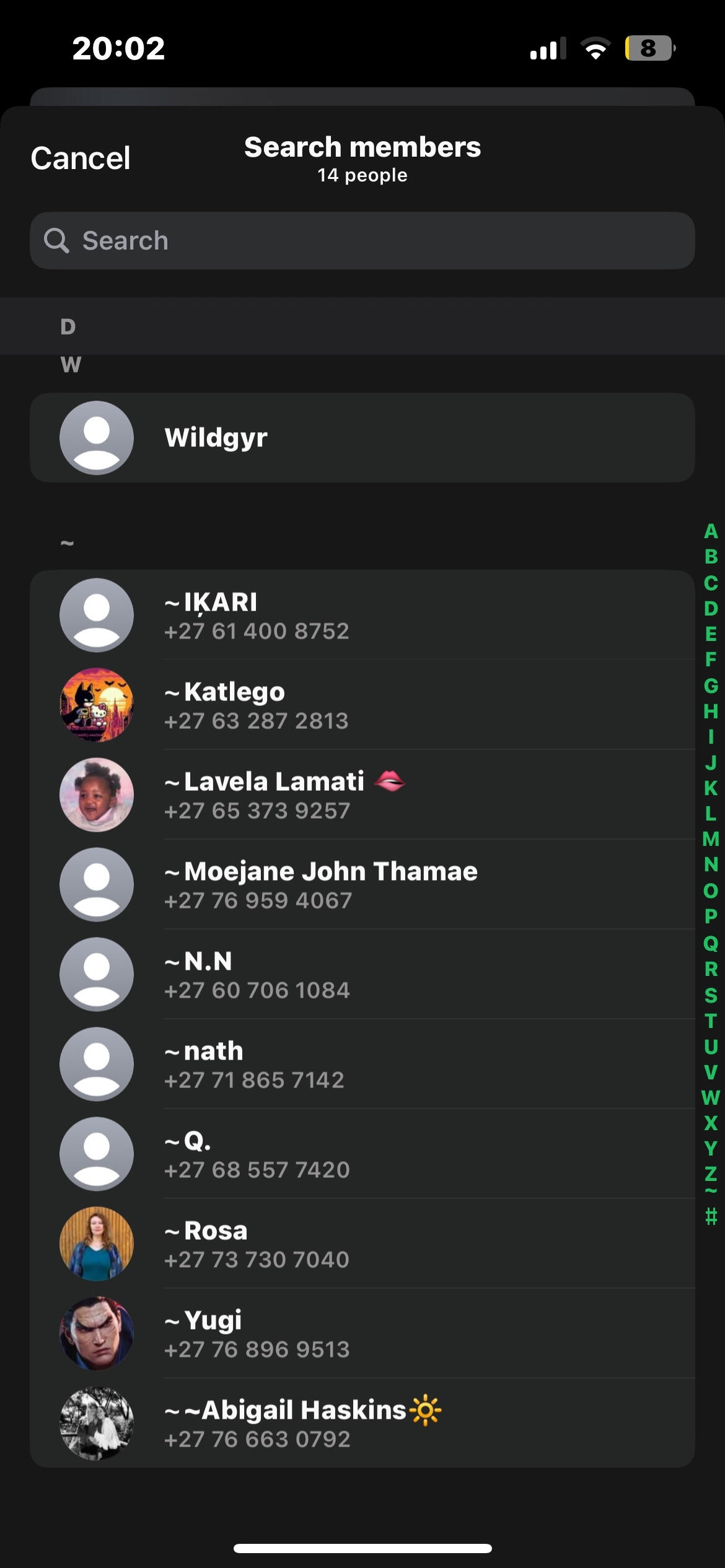Select ~Moejane John Thamae
This screenshot has width=725, height=1568.
pos(362,885)
